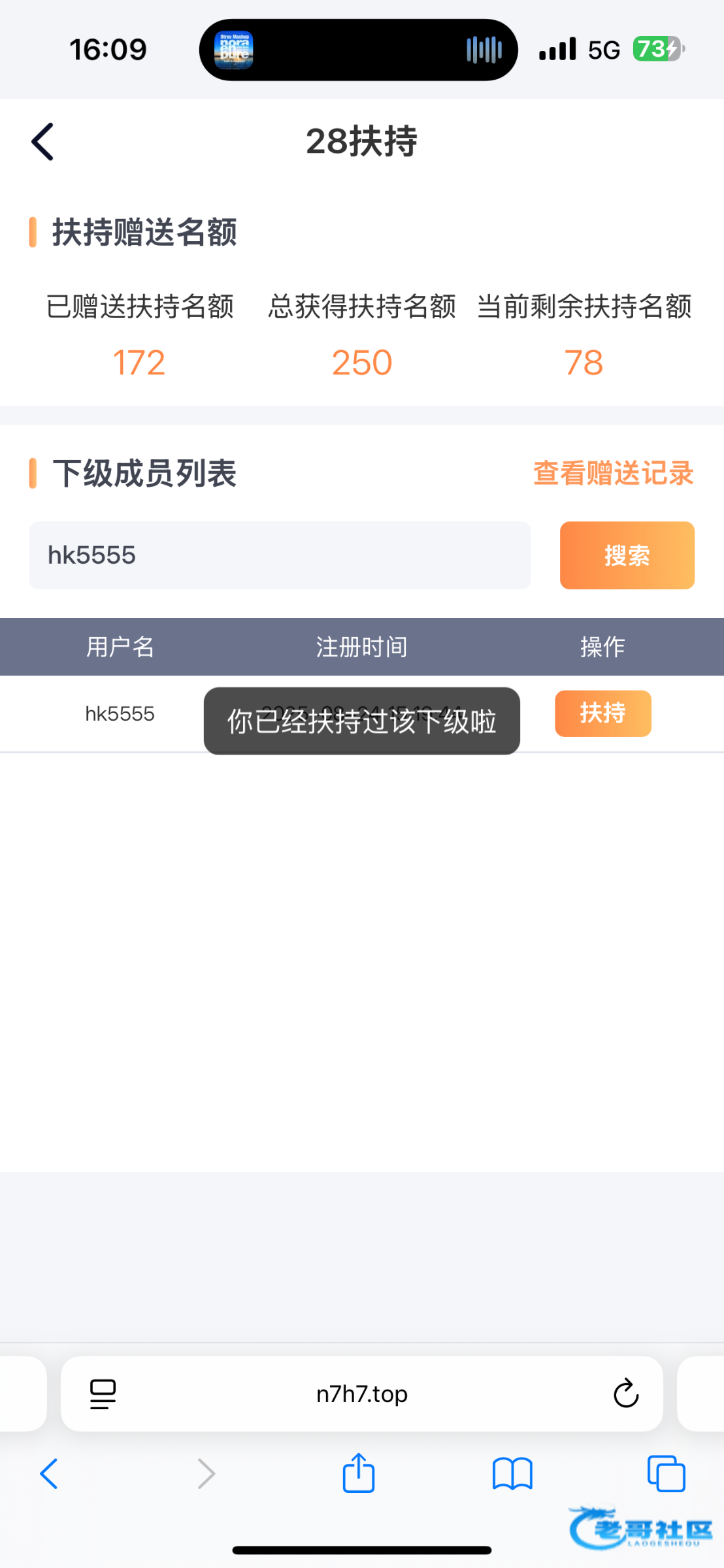Open the Safari page settings icon
This screenshot has height=1568, width=724.
(x=103, y=1394)
